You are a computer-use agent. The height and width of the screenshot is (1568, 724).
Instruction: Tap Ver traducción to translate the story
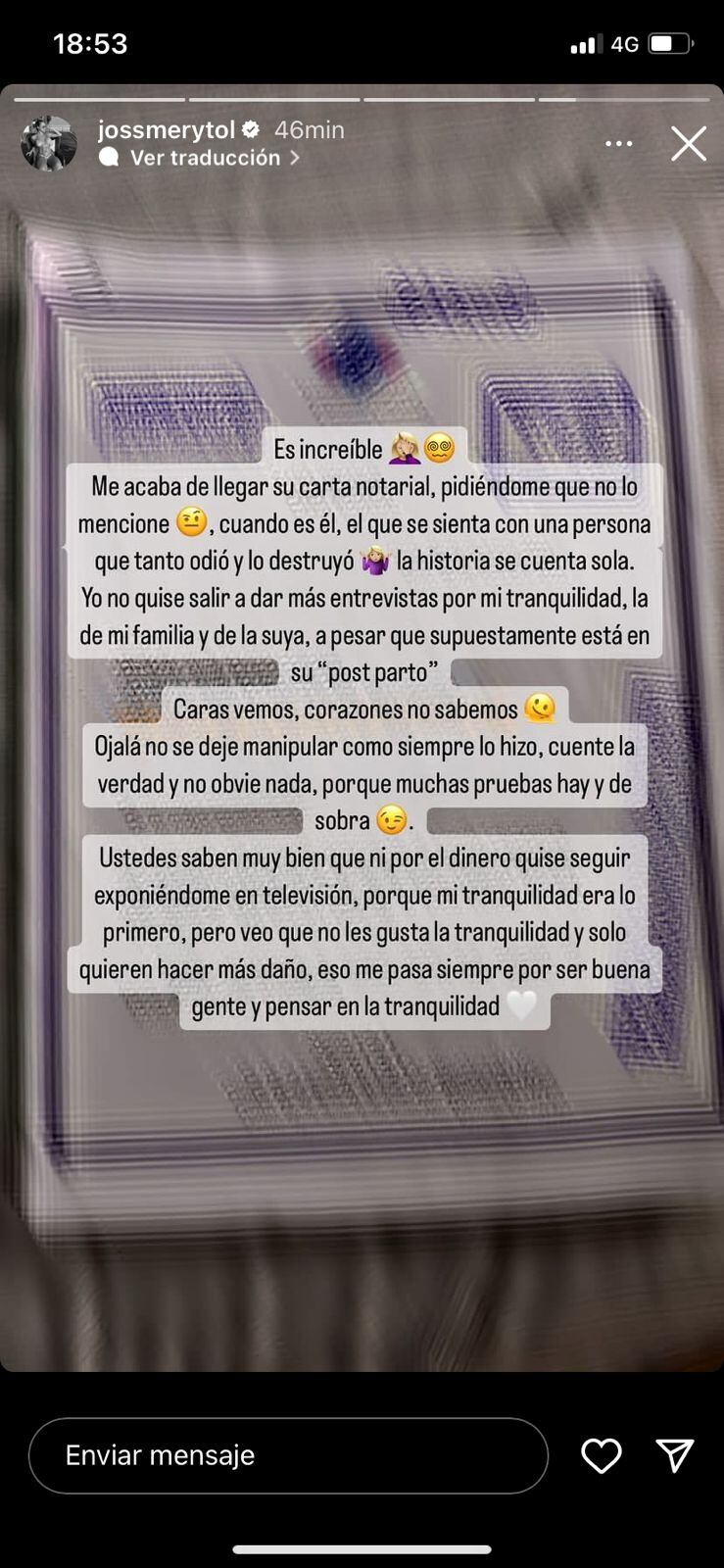(x=206, y=158)
